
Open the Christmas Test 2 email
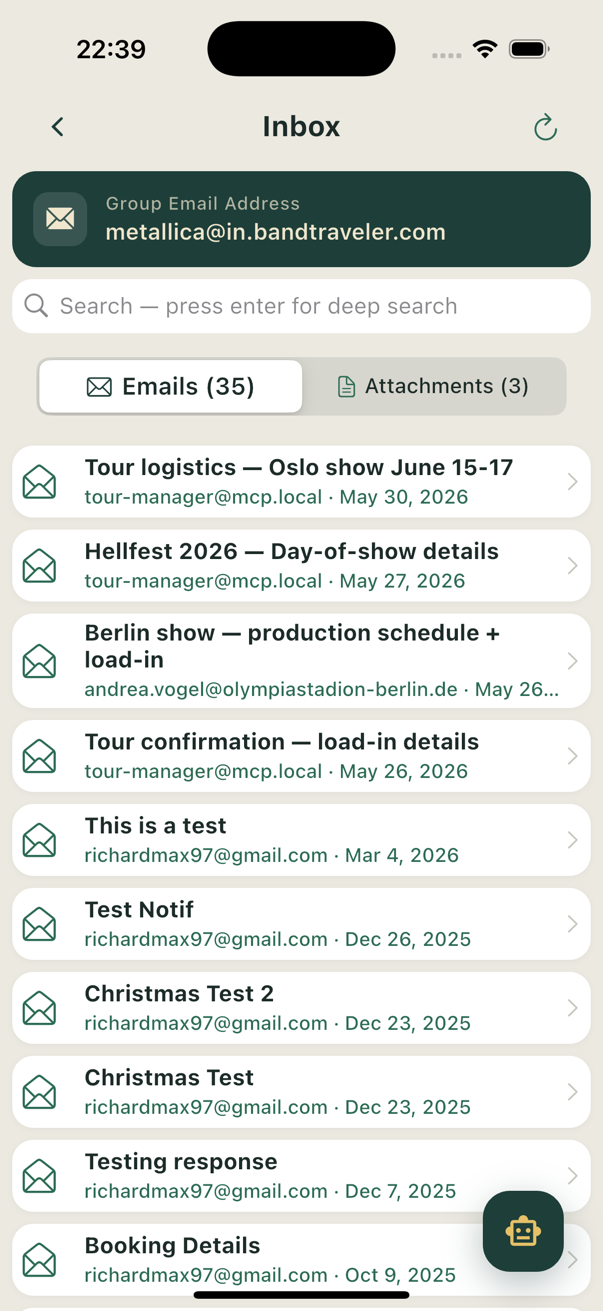(301, 1008)
